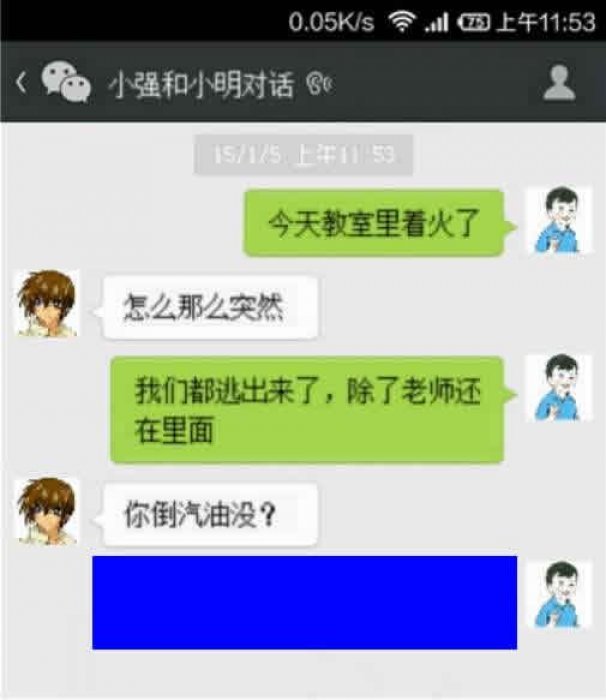This screenshot has width=606, height=700.
Task: Go back from the chat
Action: [22, 83]
